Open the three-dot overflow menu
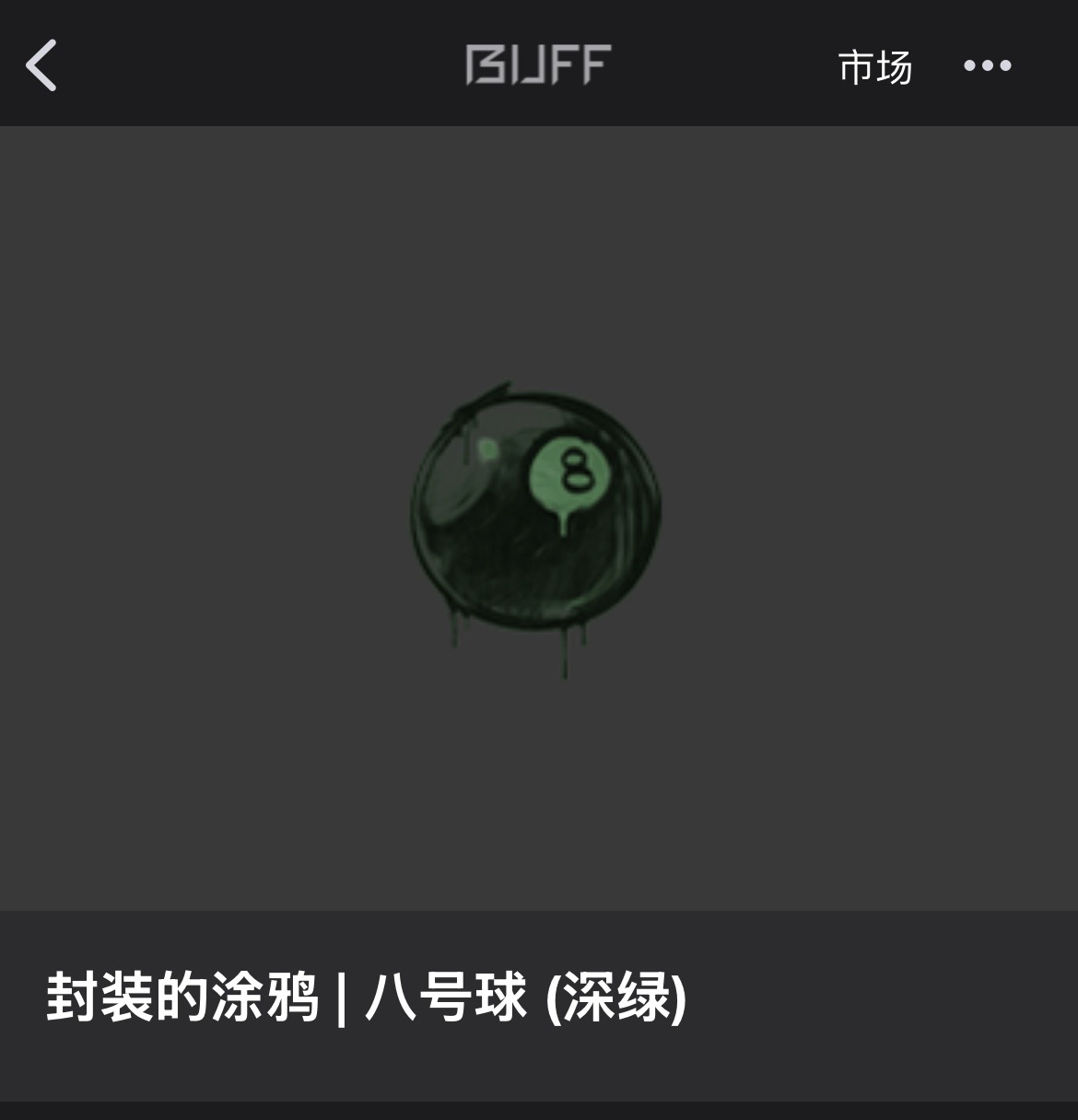Viewport: 1078px width, 1120px height. (987, 65)
